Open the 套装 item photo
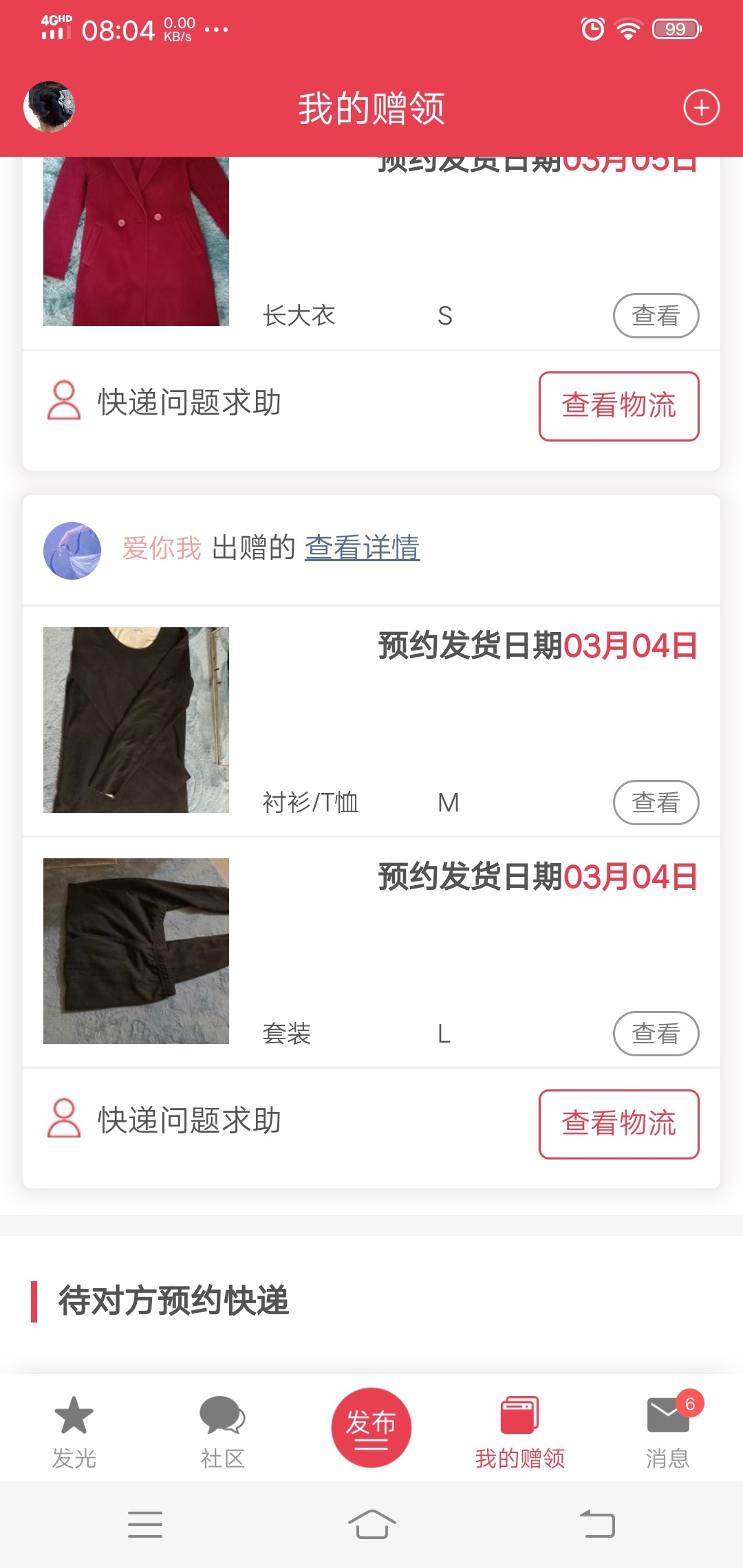Screen dimensions: 743x1568 point(136,951)
